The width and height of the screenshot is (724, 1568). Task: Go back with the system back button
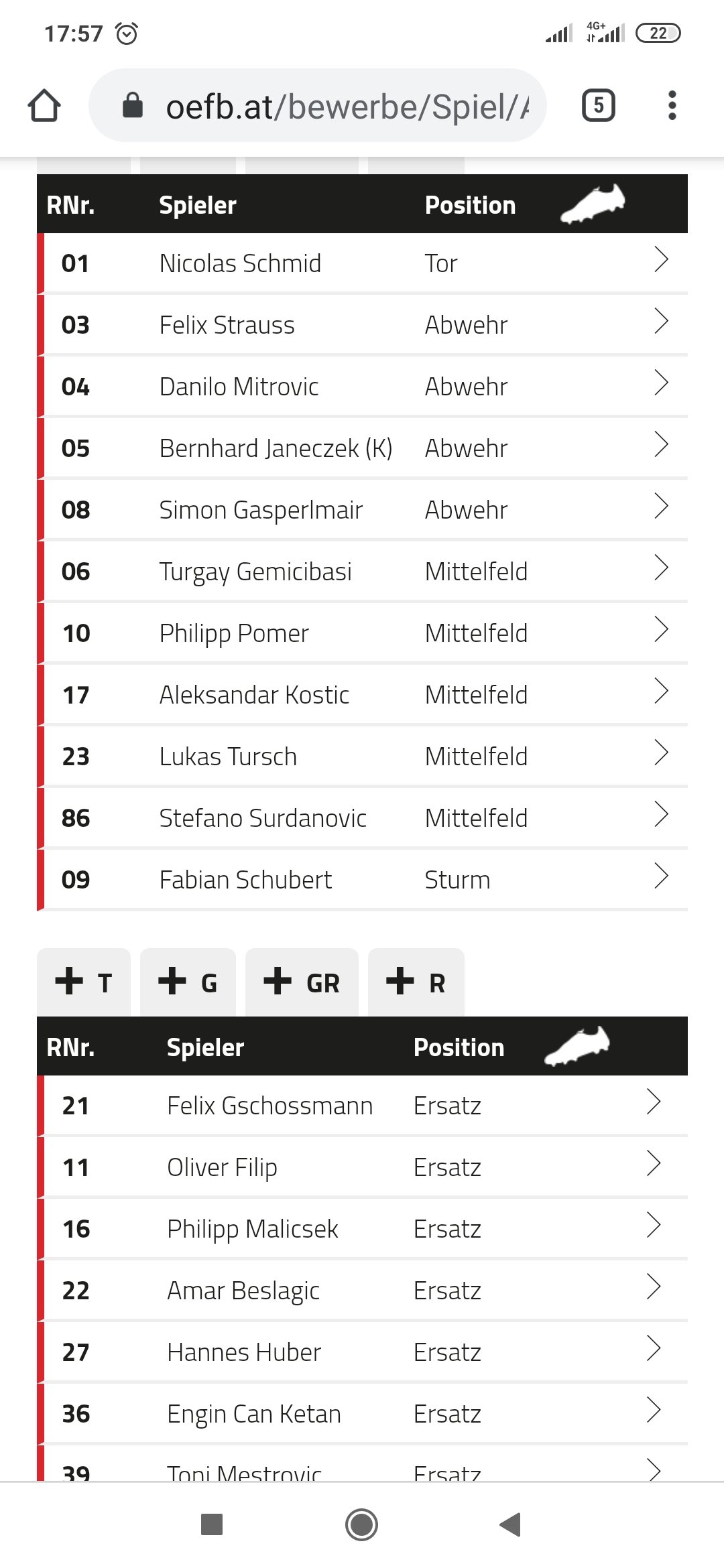511,1524
